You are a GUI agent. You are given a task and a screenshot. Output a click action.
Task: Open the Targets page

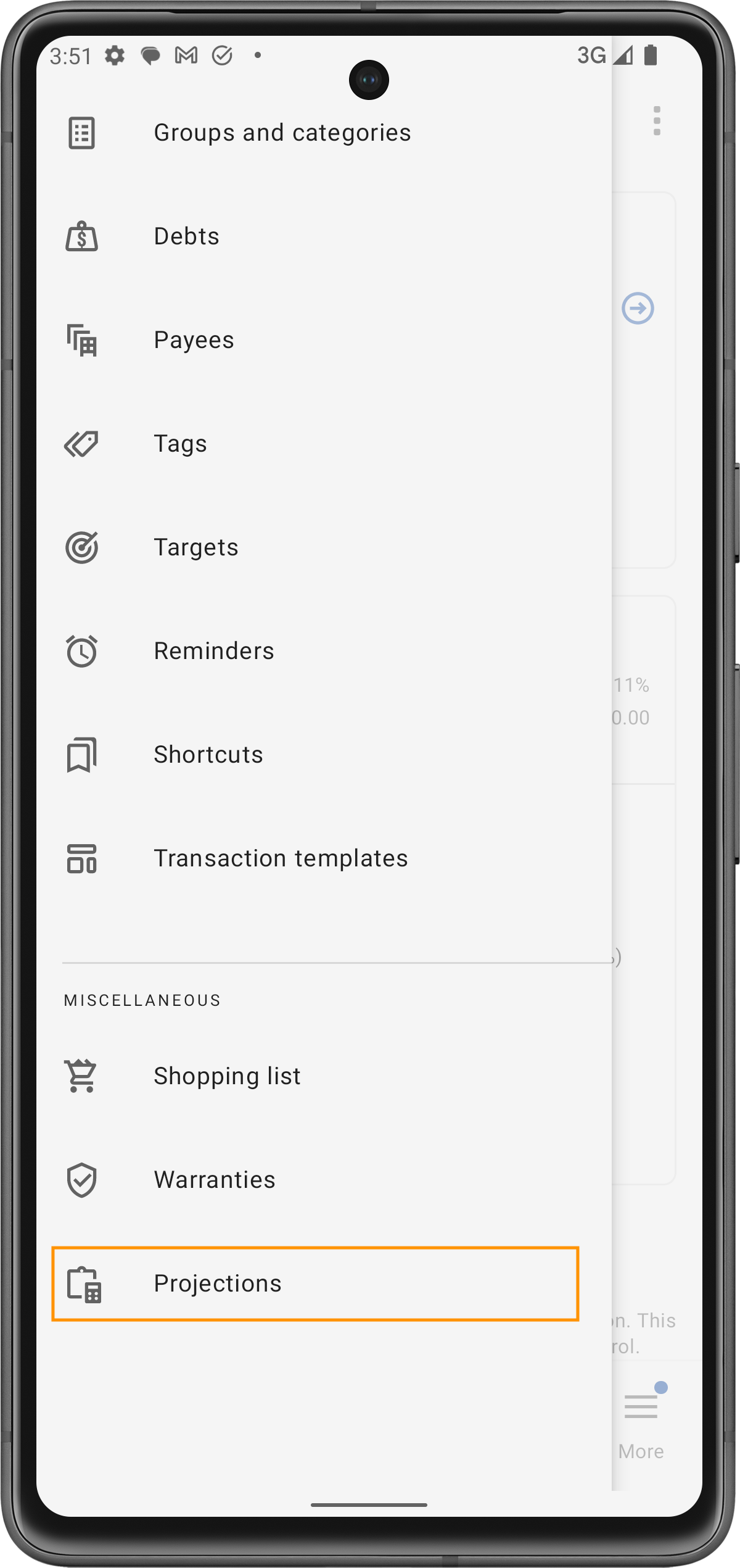[x=195, y=547]
